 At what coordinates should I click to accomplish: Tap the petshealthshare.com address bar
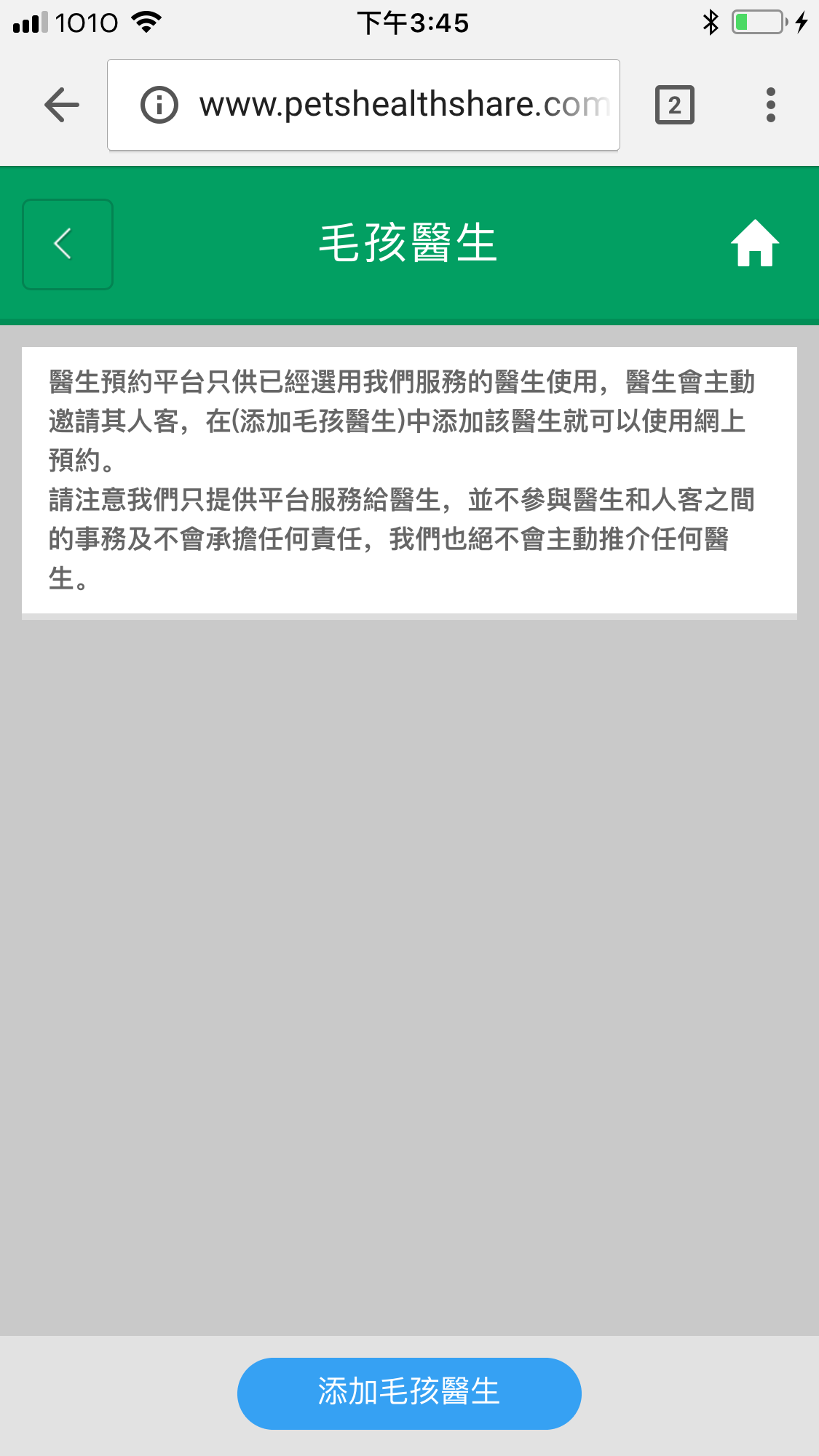pos(404,105)
